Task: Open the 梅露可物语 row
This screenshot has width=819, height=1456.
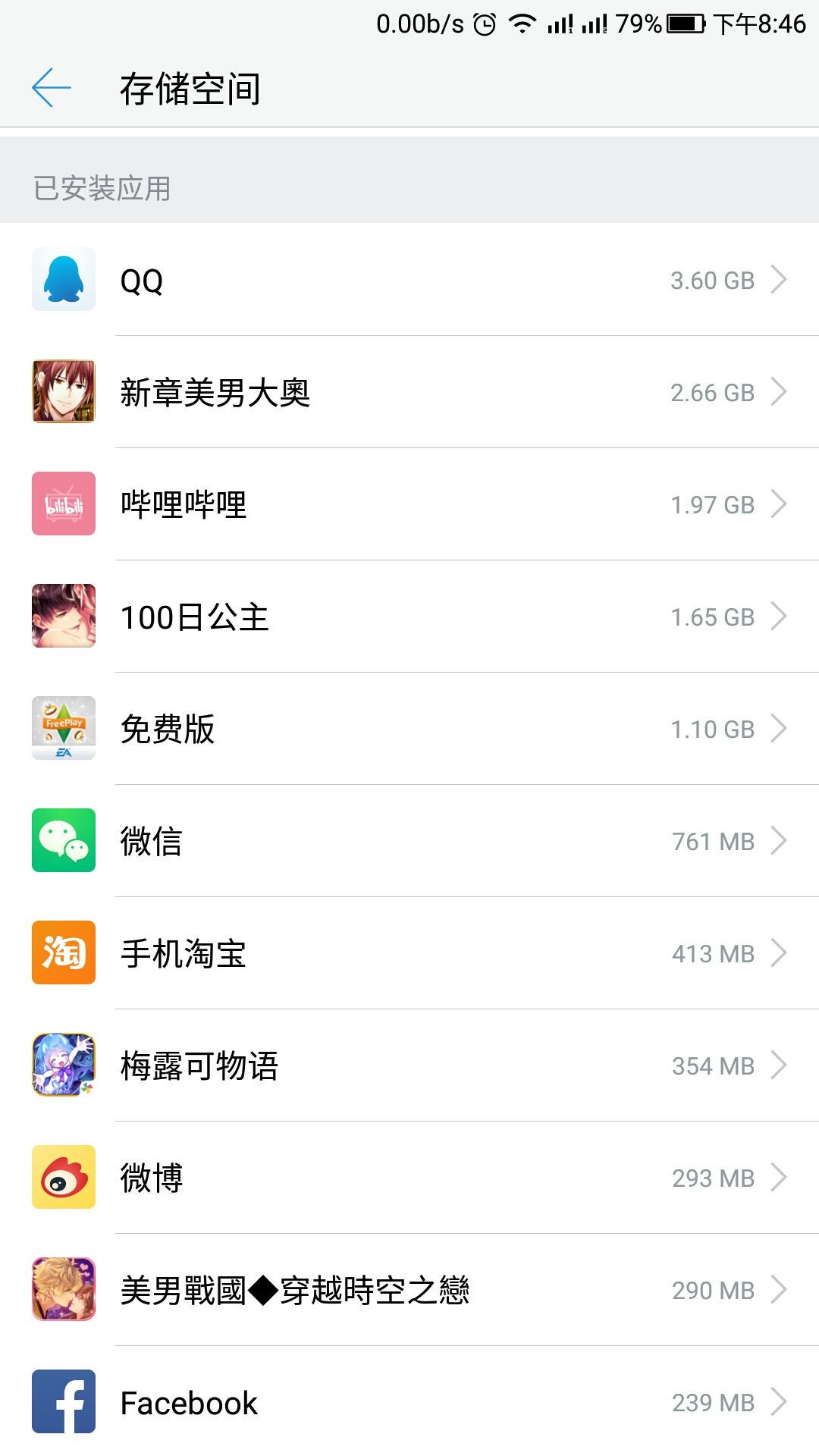Action: [x=409, y=1065]
